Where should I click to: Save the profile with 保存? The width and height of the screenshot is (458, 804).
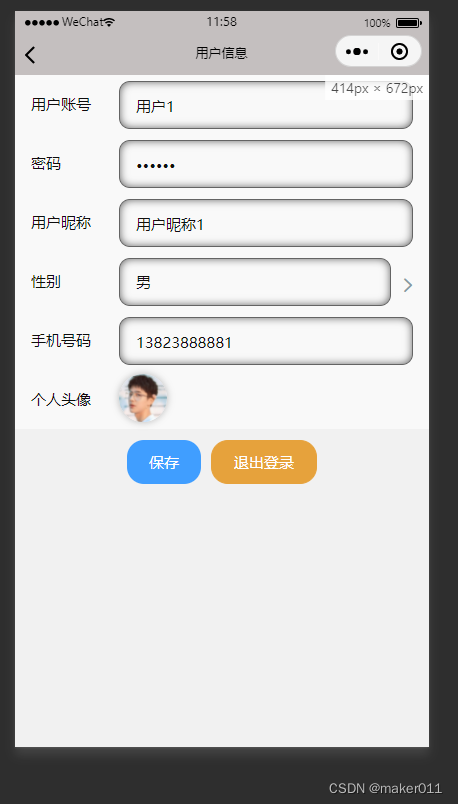(164, 462)
